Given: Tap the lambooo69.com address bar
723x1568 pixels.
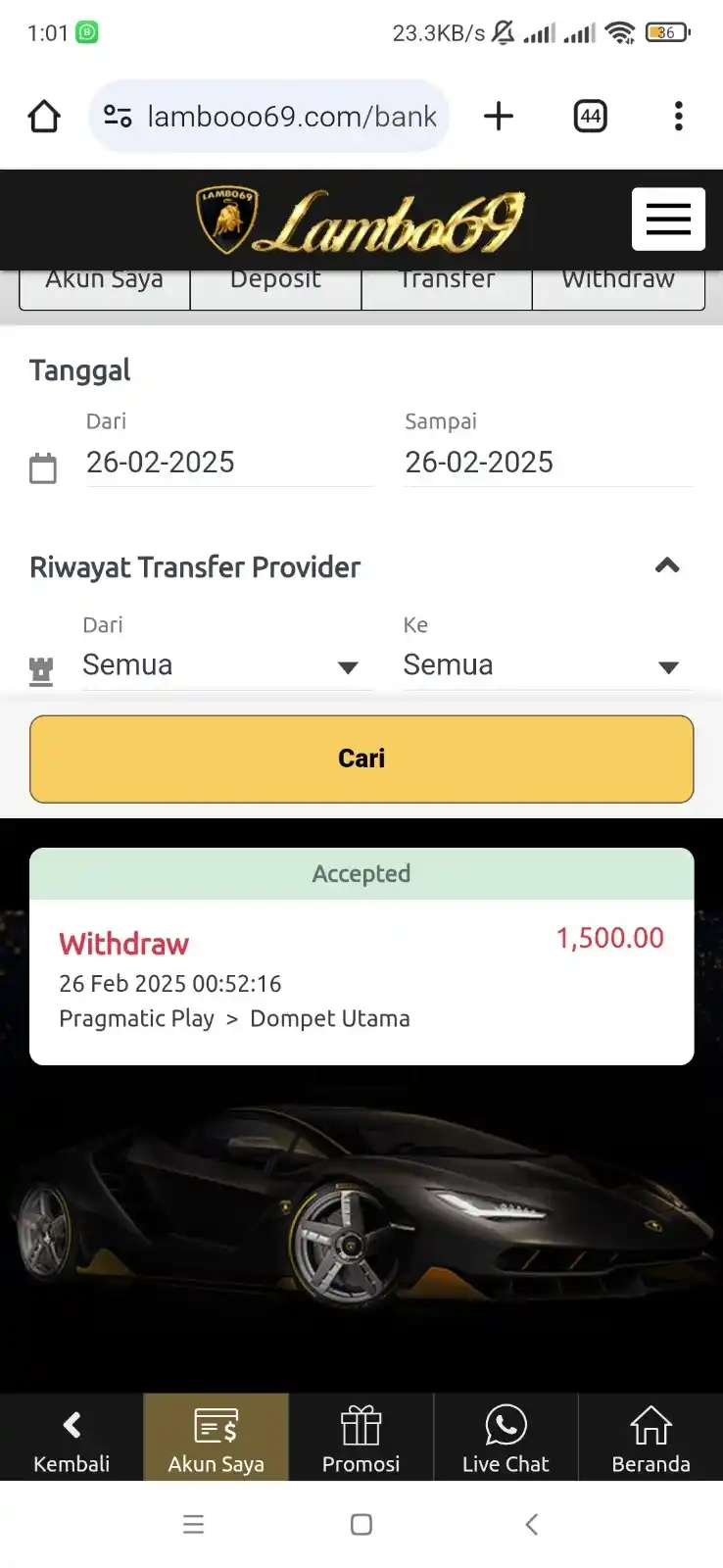Looking at the screenshot, I should (290, 117).
